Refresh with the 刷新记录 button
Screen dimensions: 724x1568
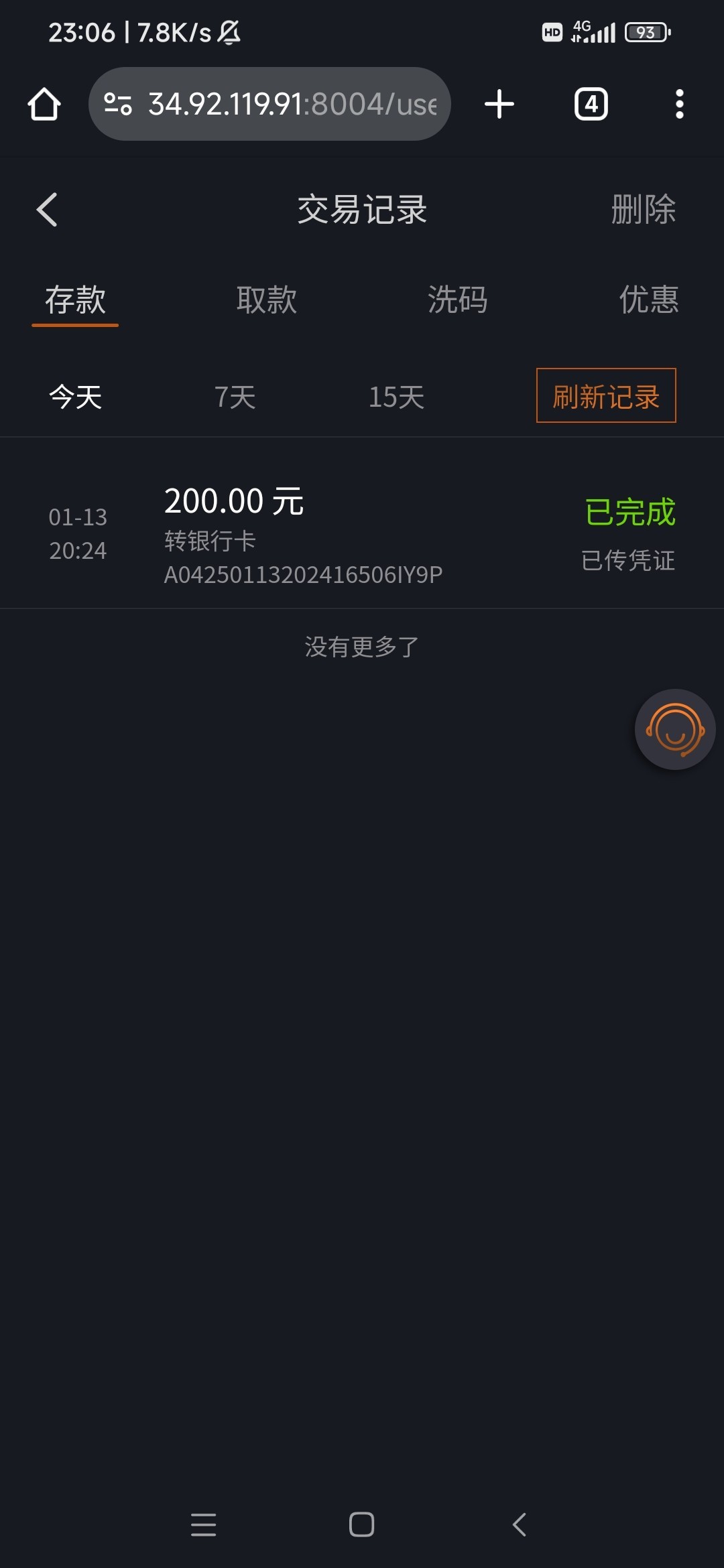pos(606,395)
